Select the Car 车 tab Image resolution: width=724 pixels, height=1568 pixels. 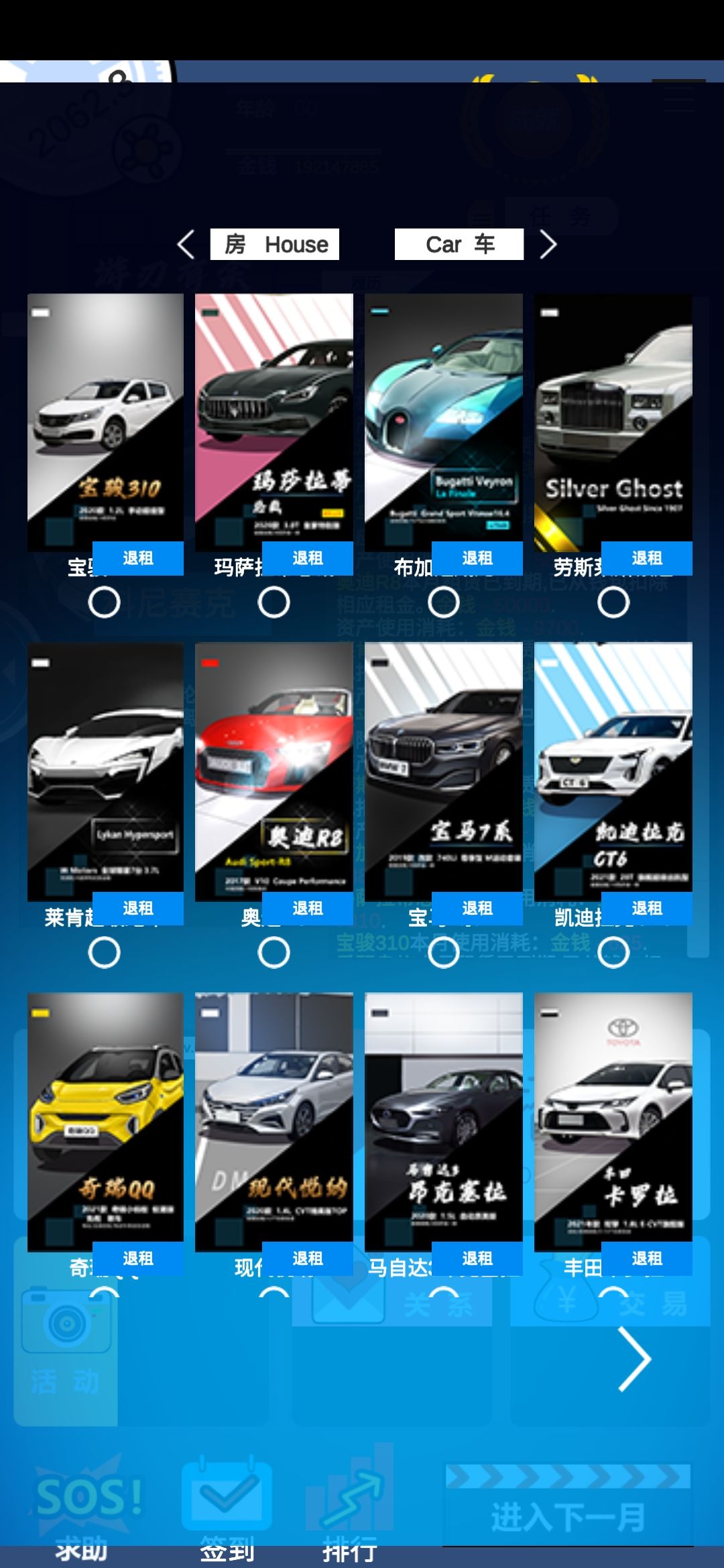(459, 244)
